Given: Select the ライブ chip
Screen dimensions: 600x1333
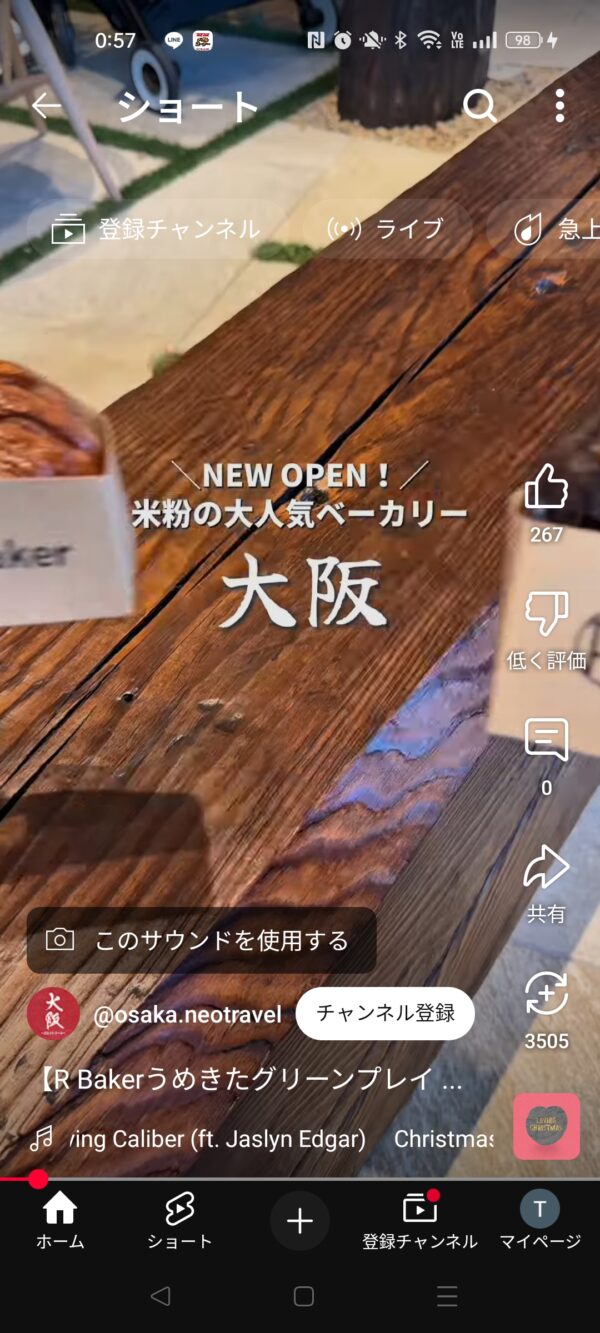Looking at the screenshot, I should coord(386,229).
